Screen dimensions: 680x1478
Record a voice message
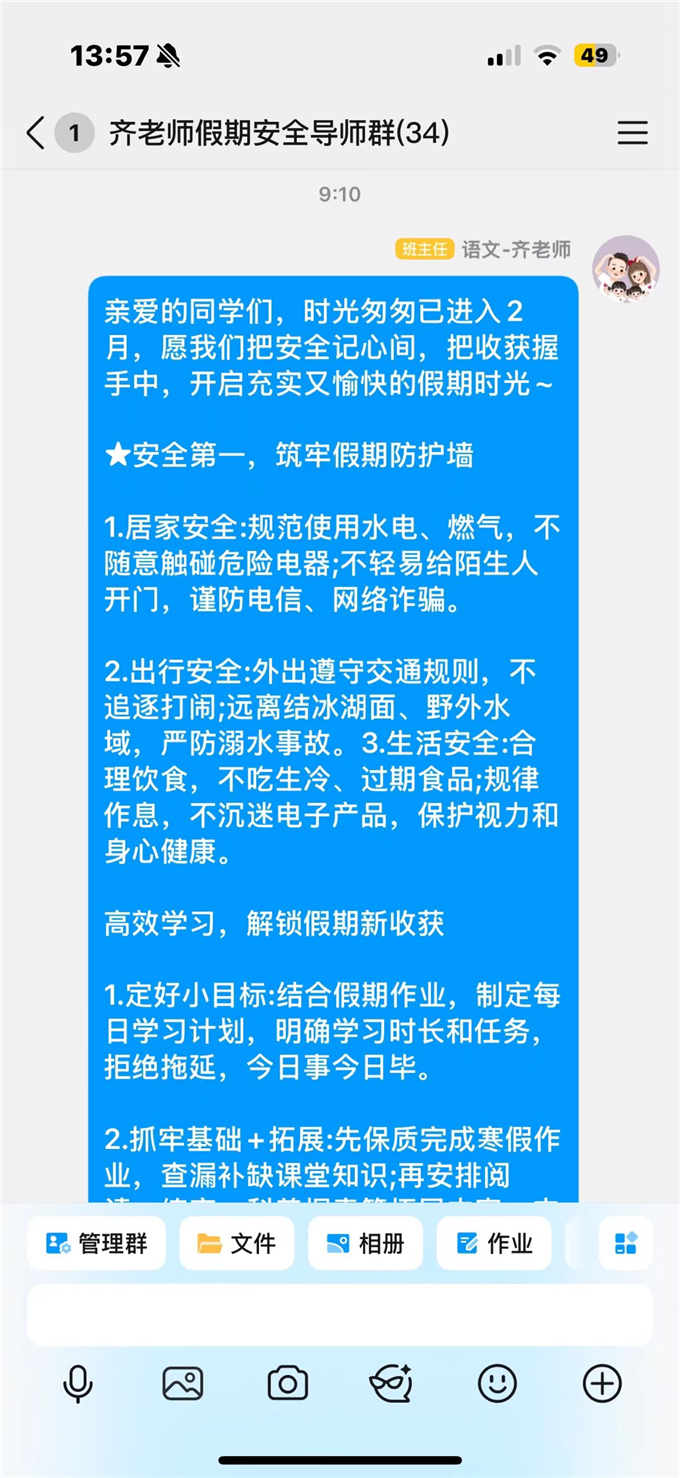point(78,1384)
